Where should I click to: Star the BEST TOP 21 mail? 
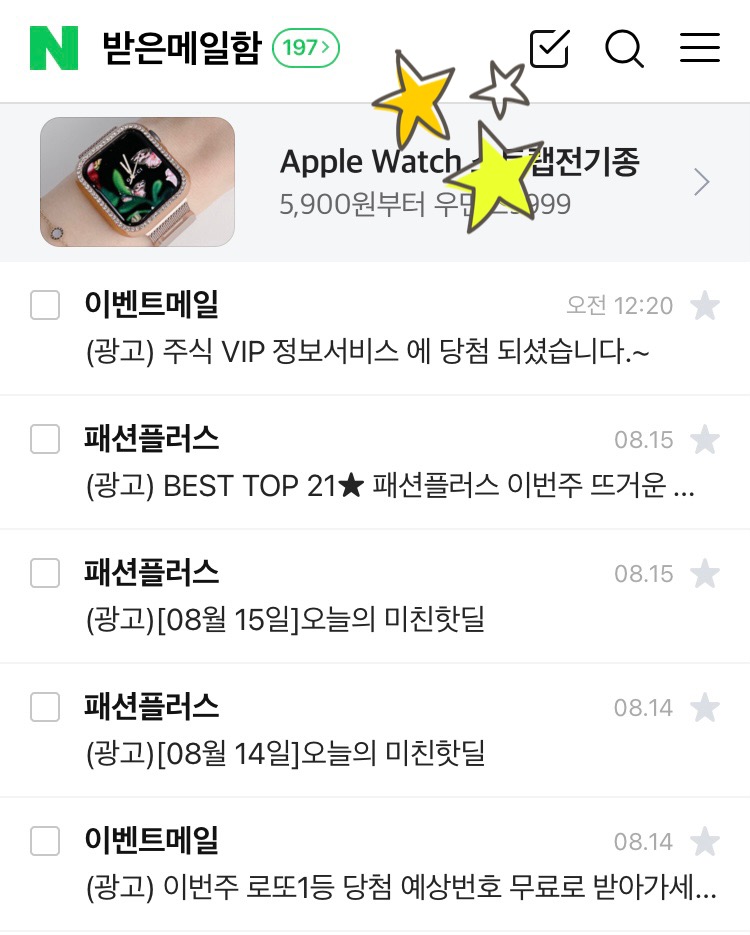pyautogui.click(x=705, y=439)
